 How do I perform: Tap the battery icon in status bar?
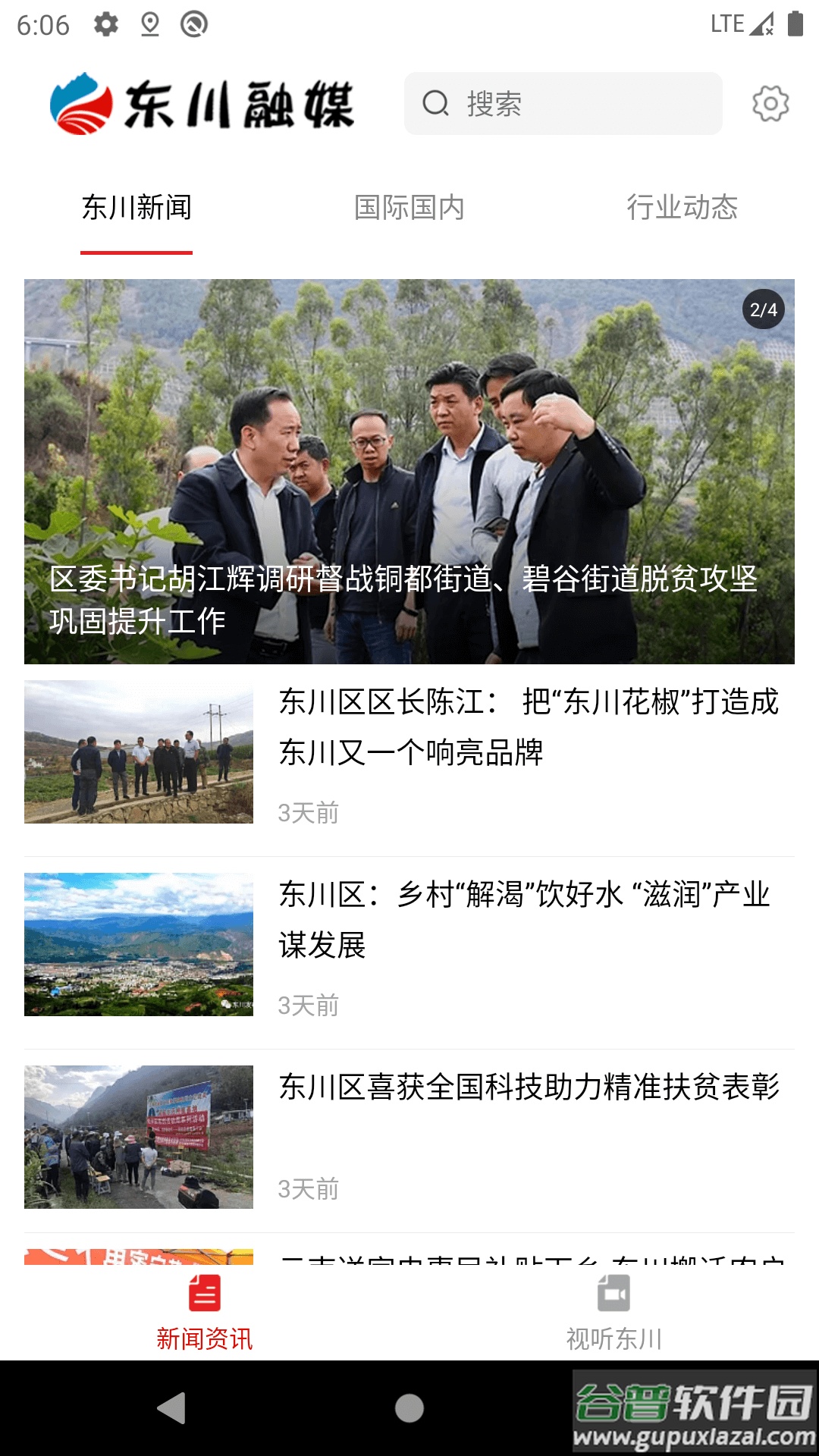tap(793, 24)
